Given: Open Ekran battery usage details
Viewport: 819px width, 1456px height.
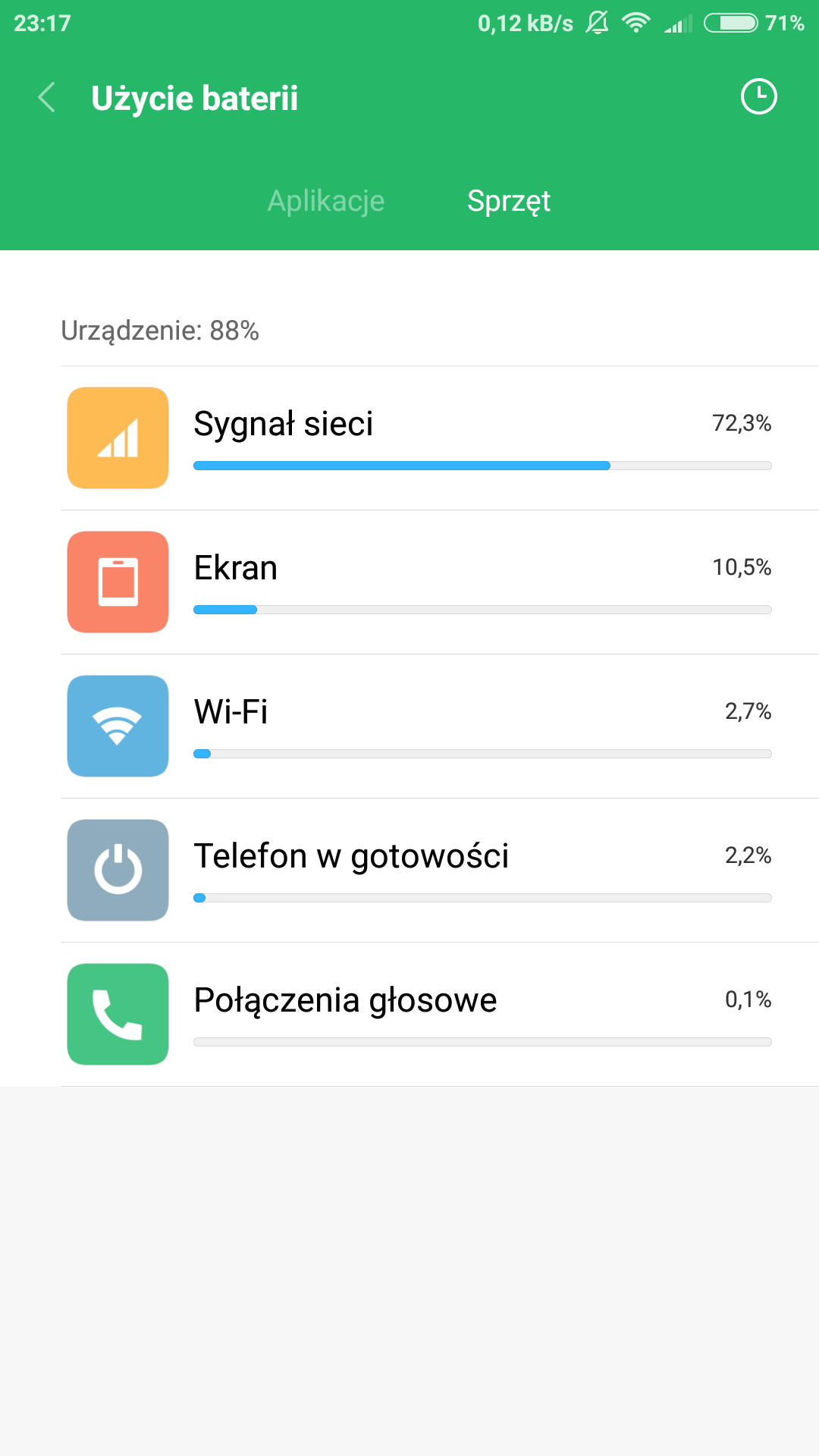Looking at the screenshot, I should point(440,582).
